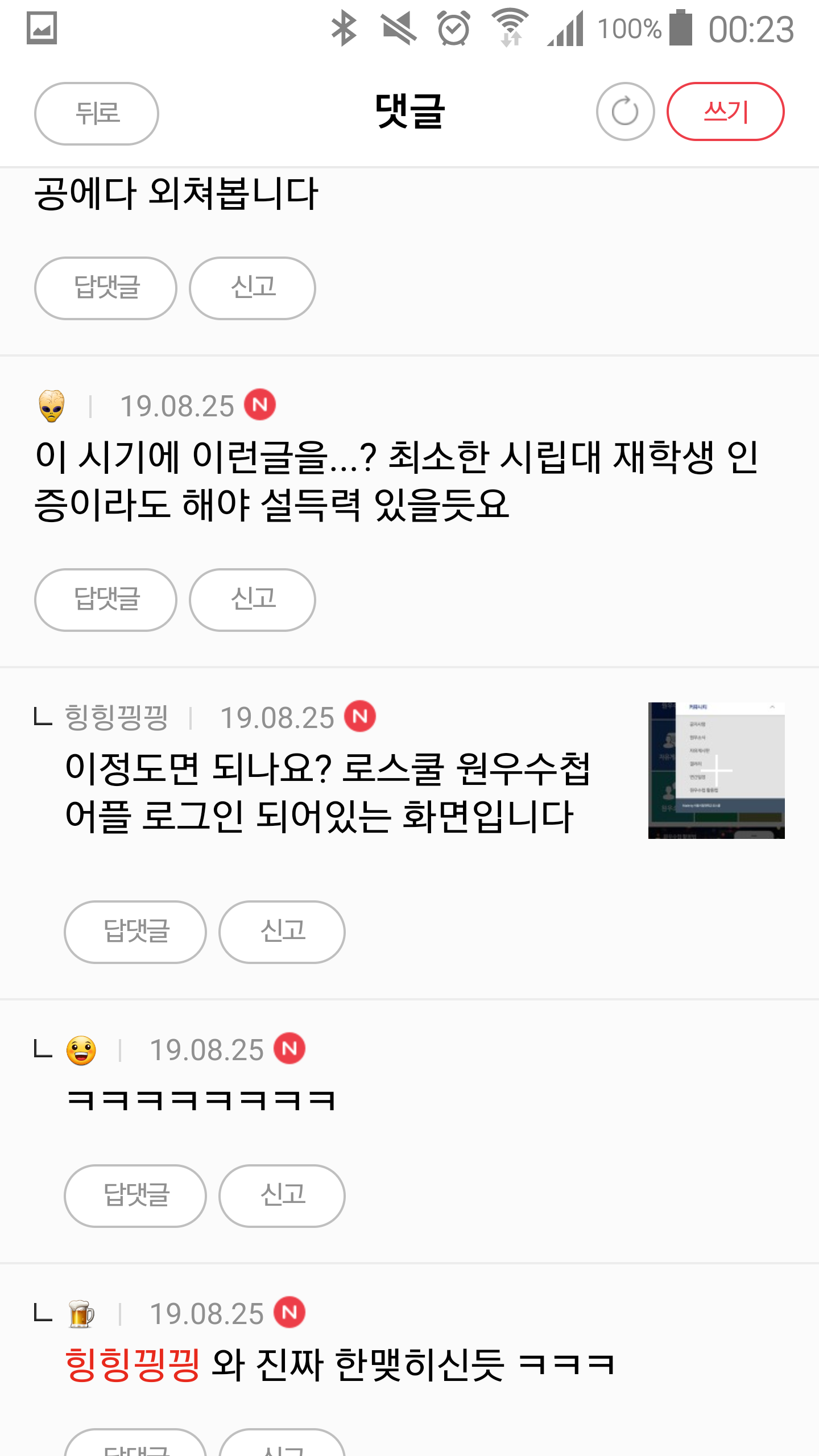Open the image attached to 힝힝낑낑's comment
819x1456 pixels.
click(716, 770)
